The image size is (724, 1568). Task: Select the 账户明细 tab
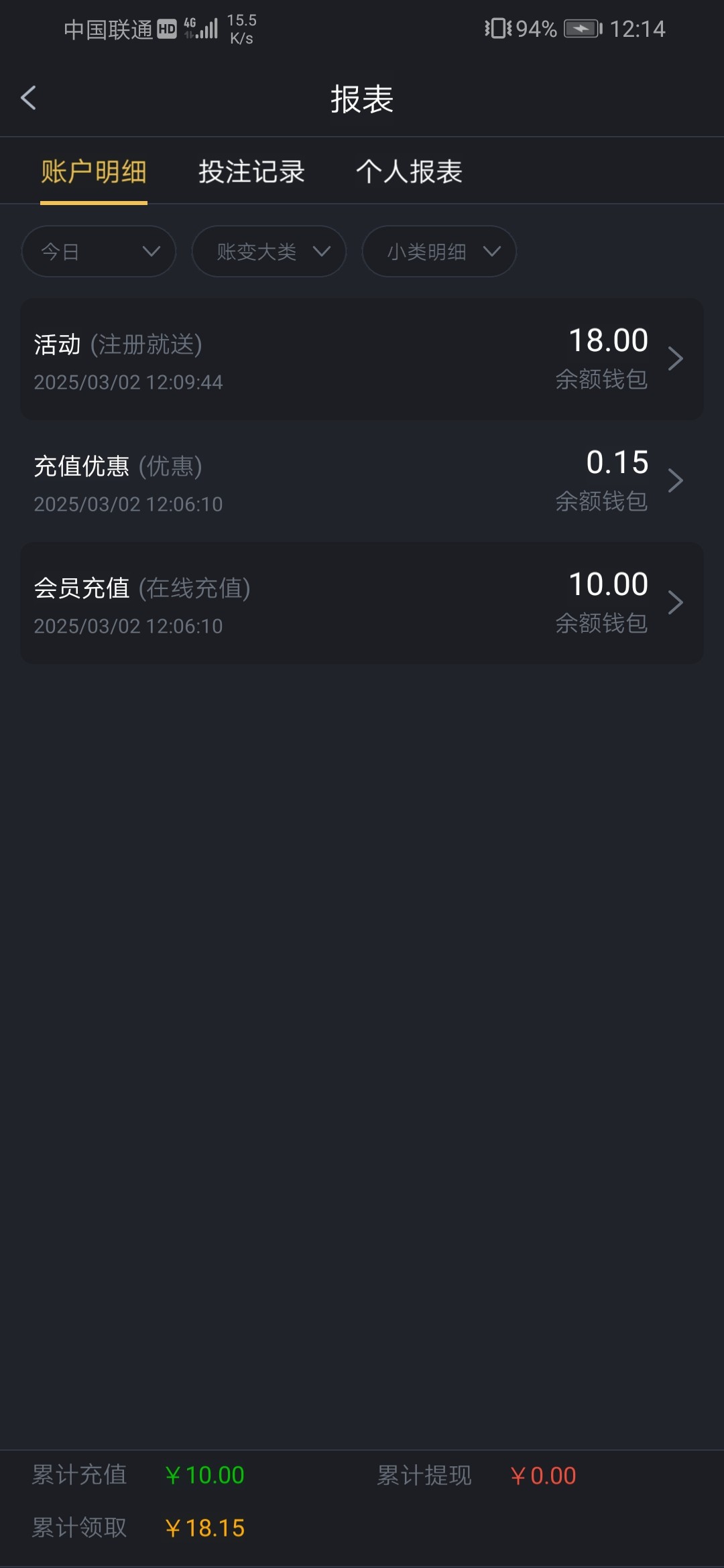tap(94, 172)
